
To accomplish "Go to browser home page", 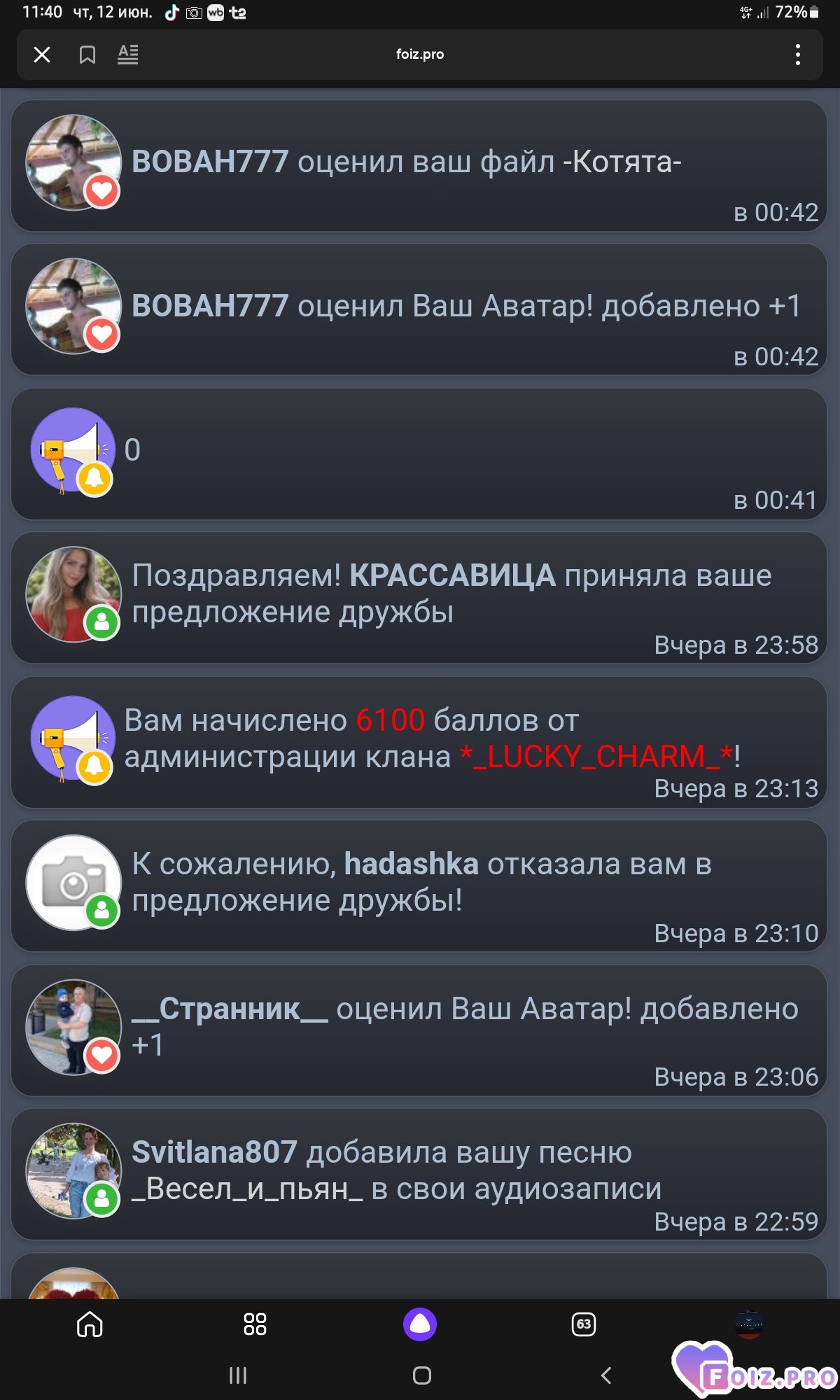I will [x=90, y=1324].
